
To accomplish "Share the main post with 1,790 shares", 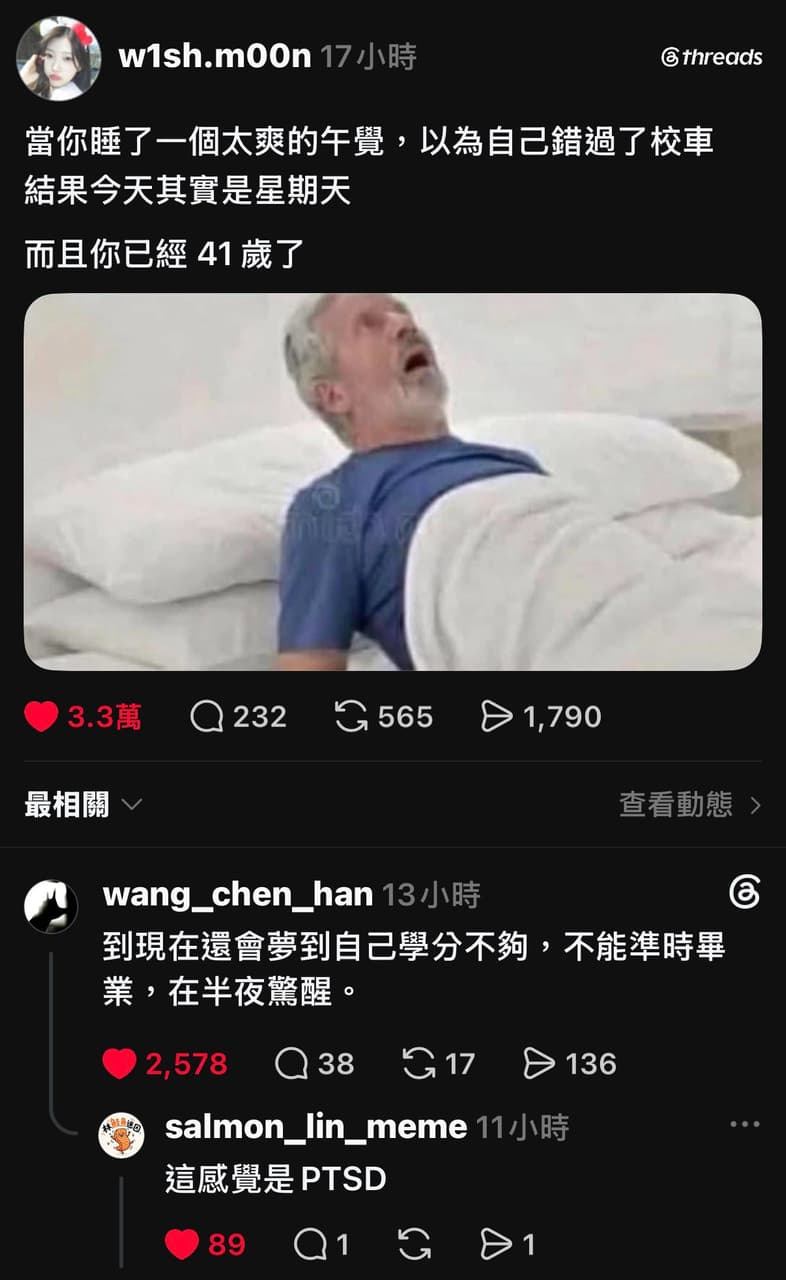I will pyautogui.click(x=541, y=717).
